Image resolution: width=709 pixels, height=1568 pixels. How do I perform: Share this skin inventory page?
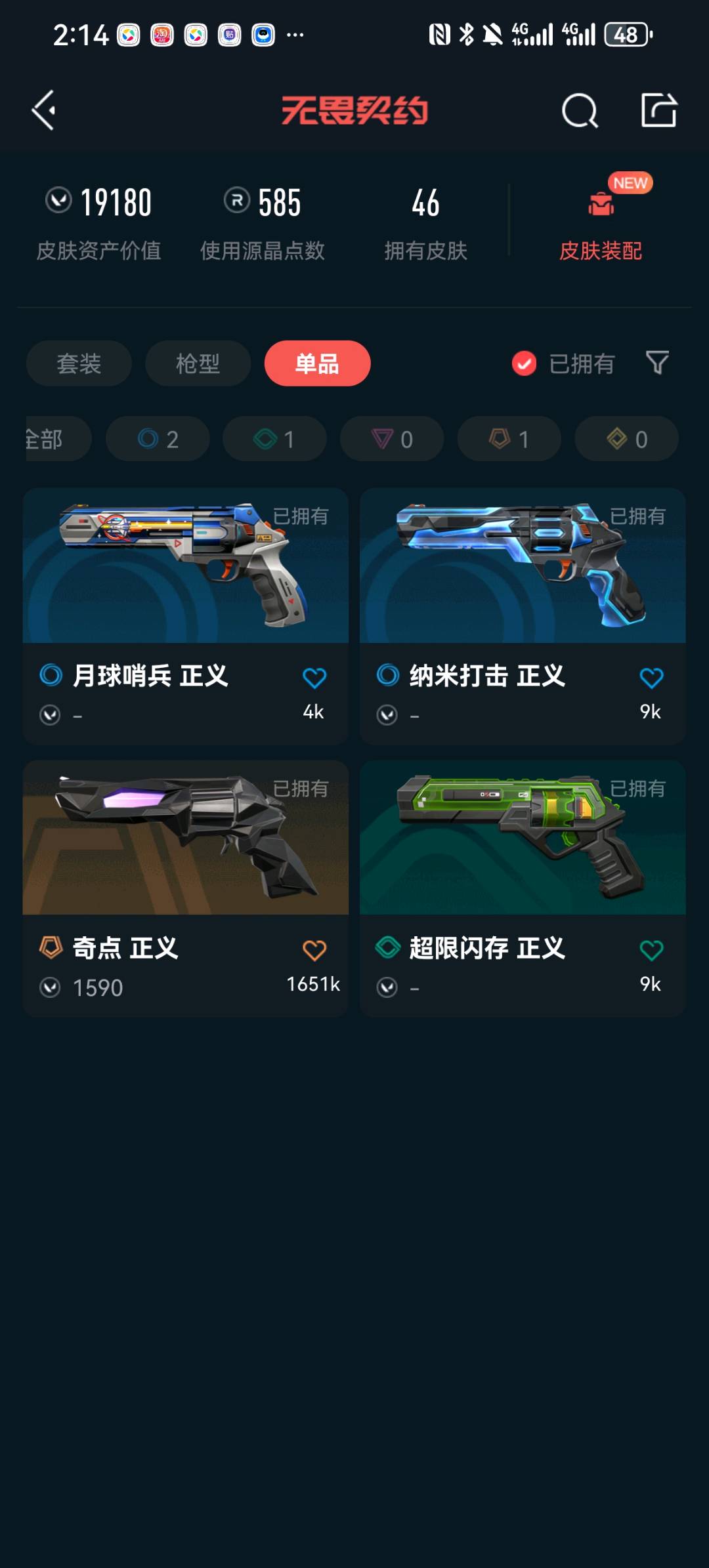(658, 110)
